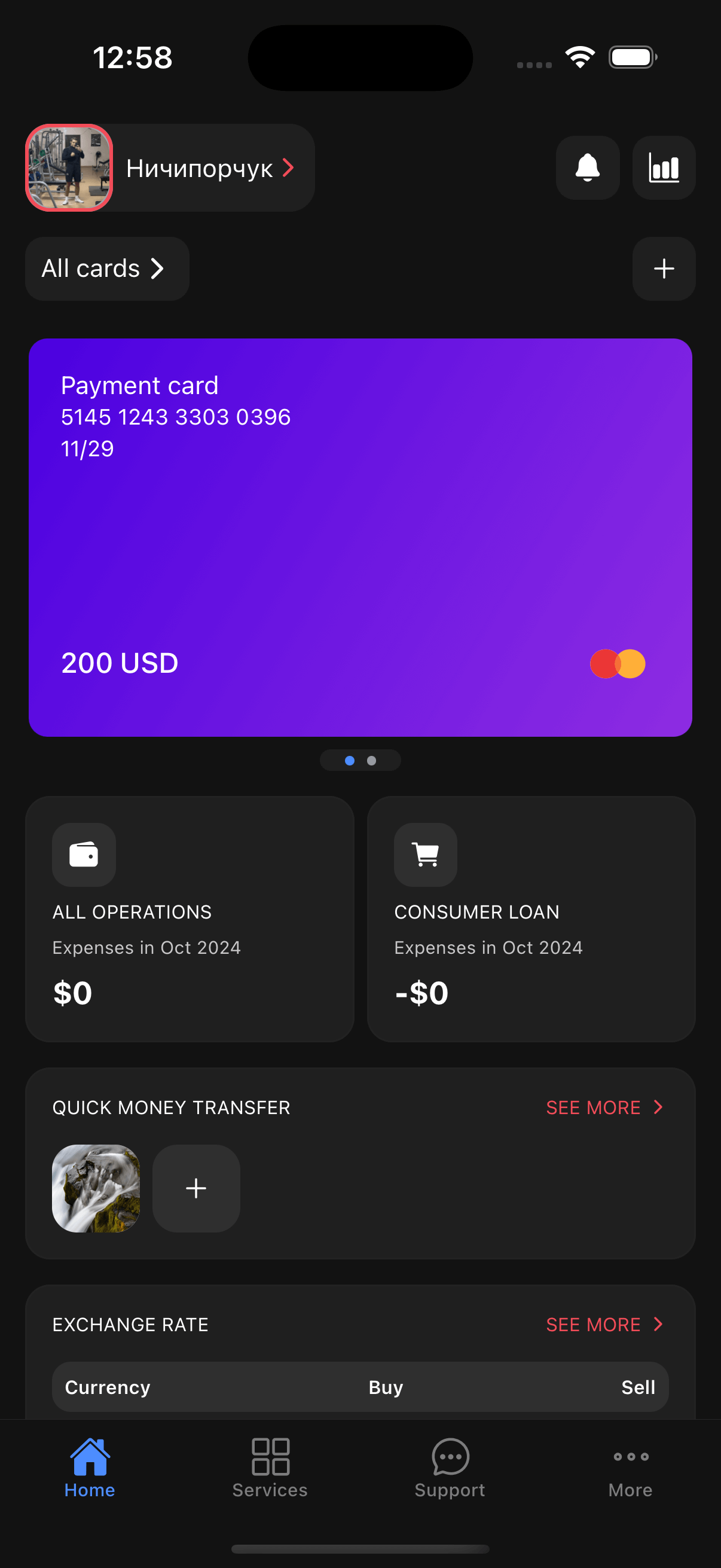Open Consumer Loan shopping cart icon
Image resolution: width=721 pixels, height=1568 pixels.
click(424, 855)
